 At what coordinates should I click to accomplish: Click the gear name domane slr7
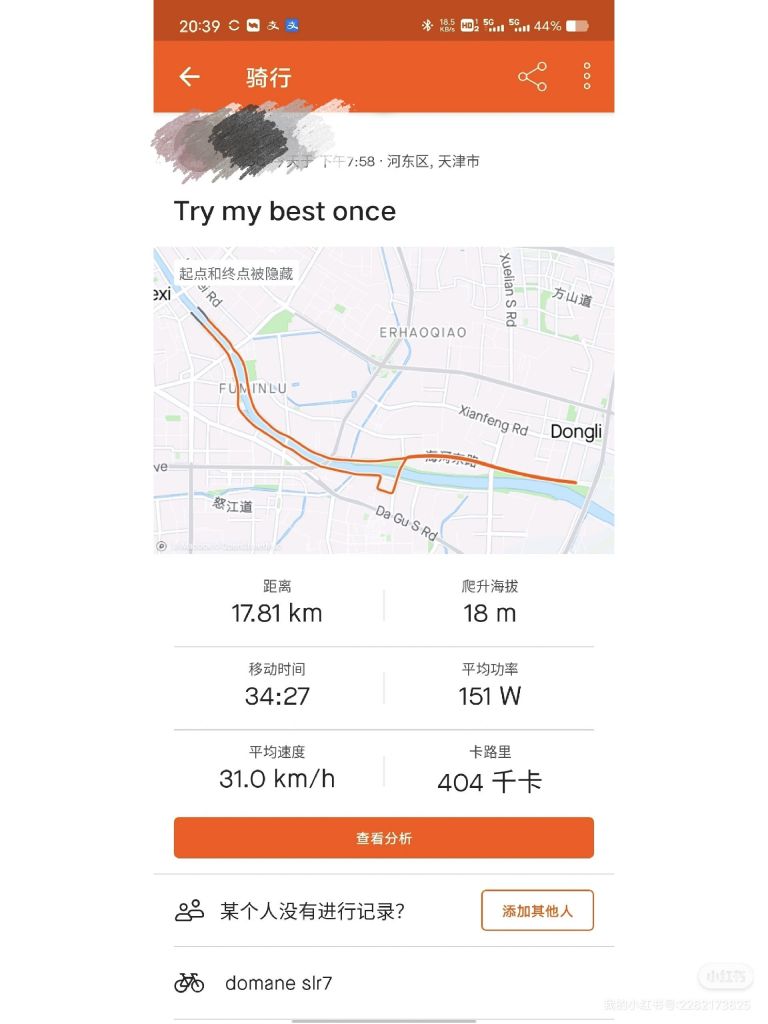coord(280,983)
